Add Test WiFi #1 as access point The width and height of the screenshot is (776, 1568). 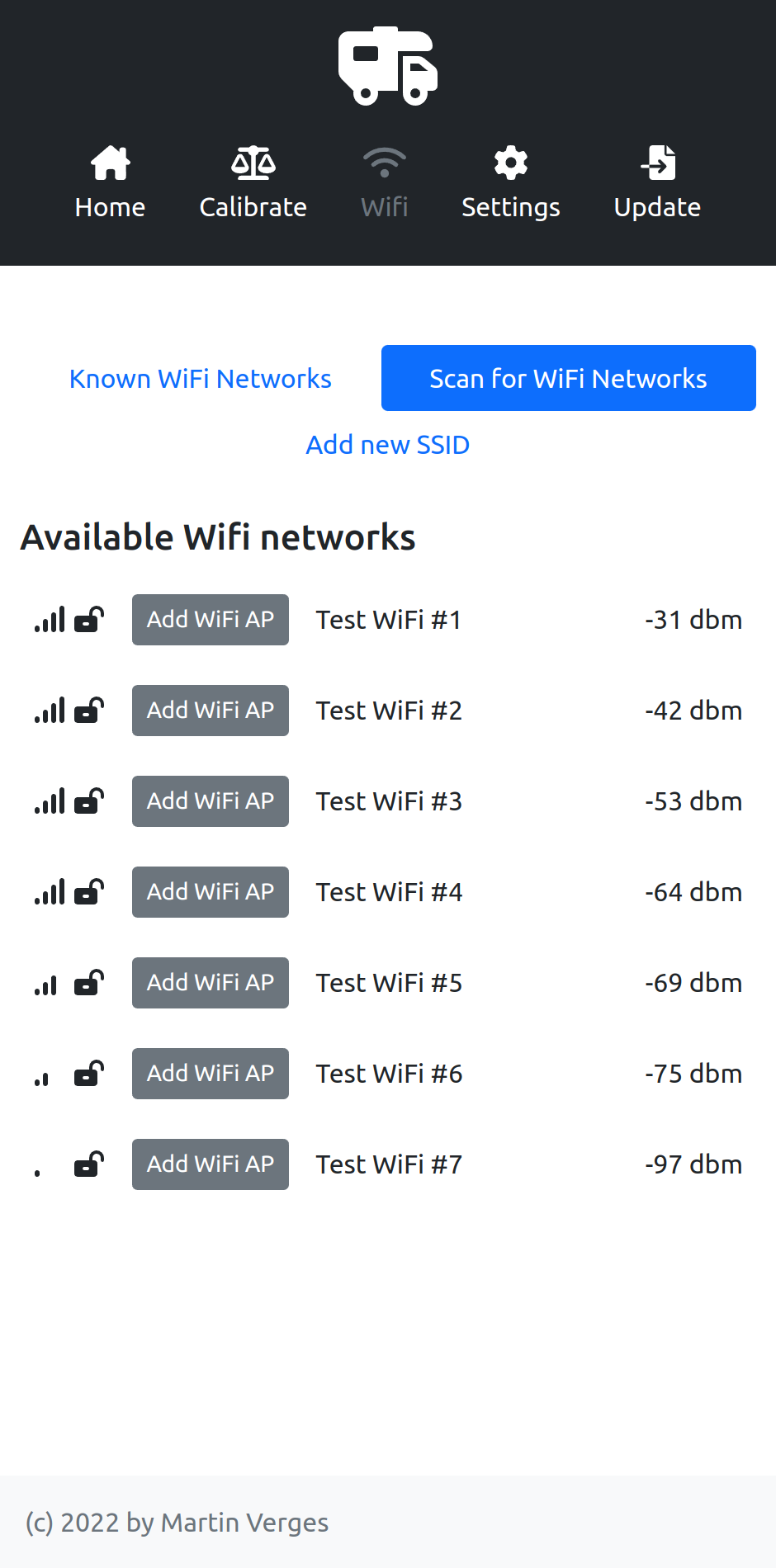coord(211,620)
